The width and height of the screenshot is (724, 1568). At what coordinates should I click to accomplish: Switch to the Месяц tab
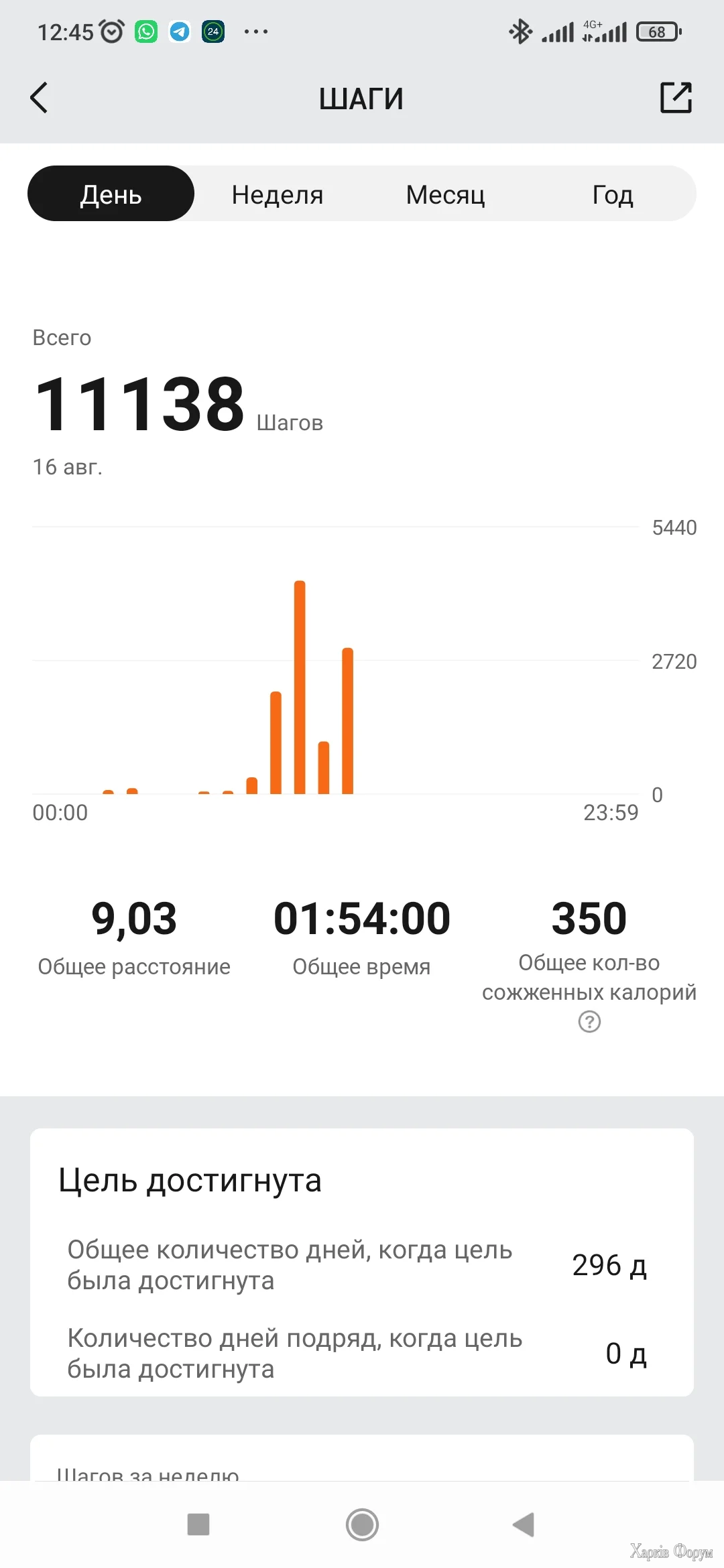[x=445, y=195]
